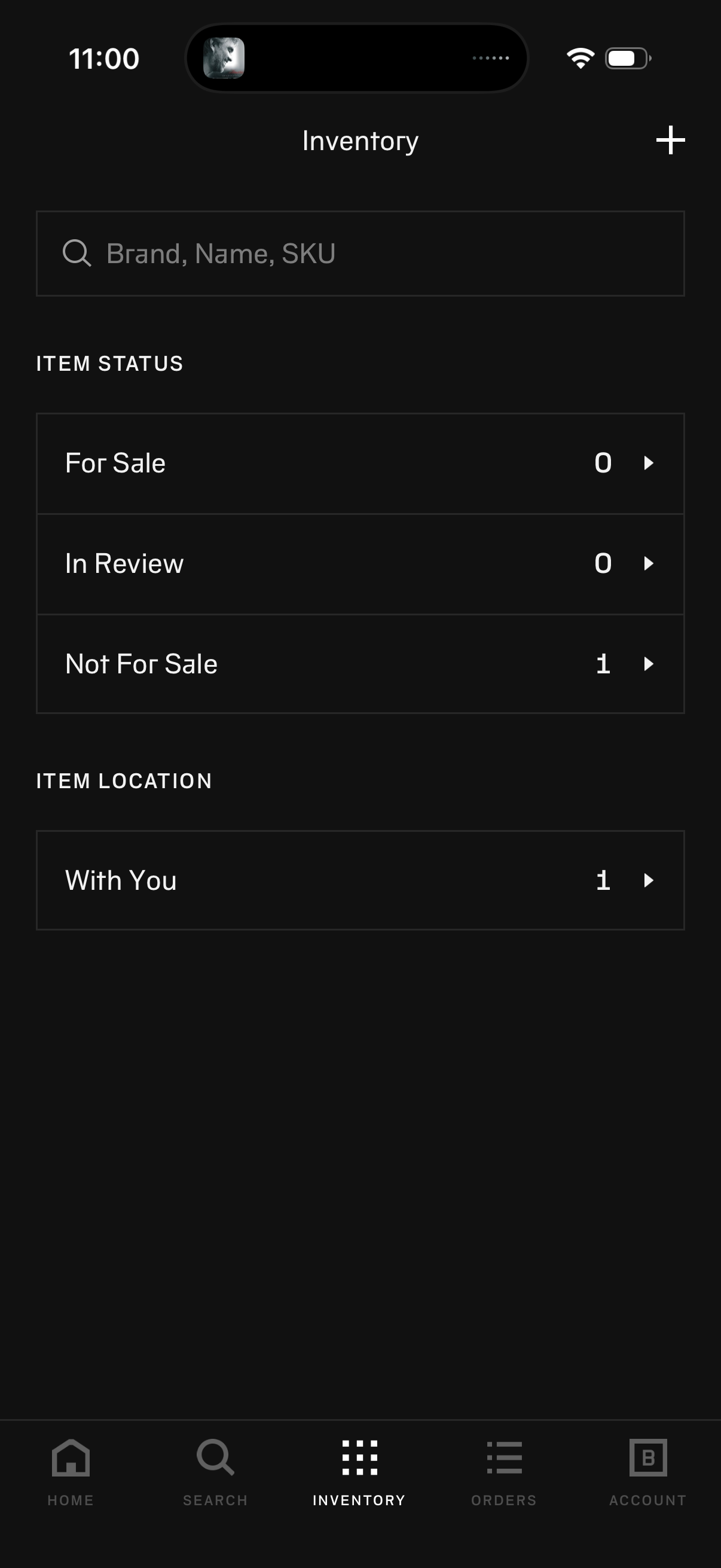Viewport: 721px width, 1568px height.
Task: Expand the In Review section
Action: coord(649,563)
